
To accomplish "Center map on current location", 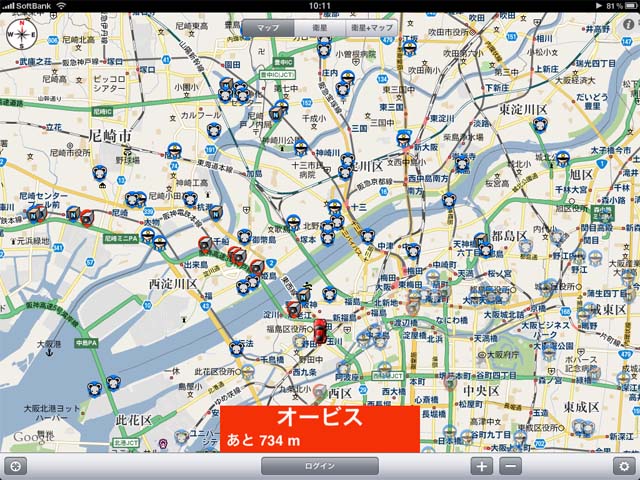I will (15, 466).
